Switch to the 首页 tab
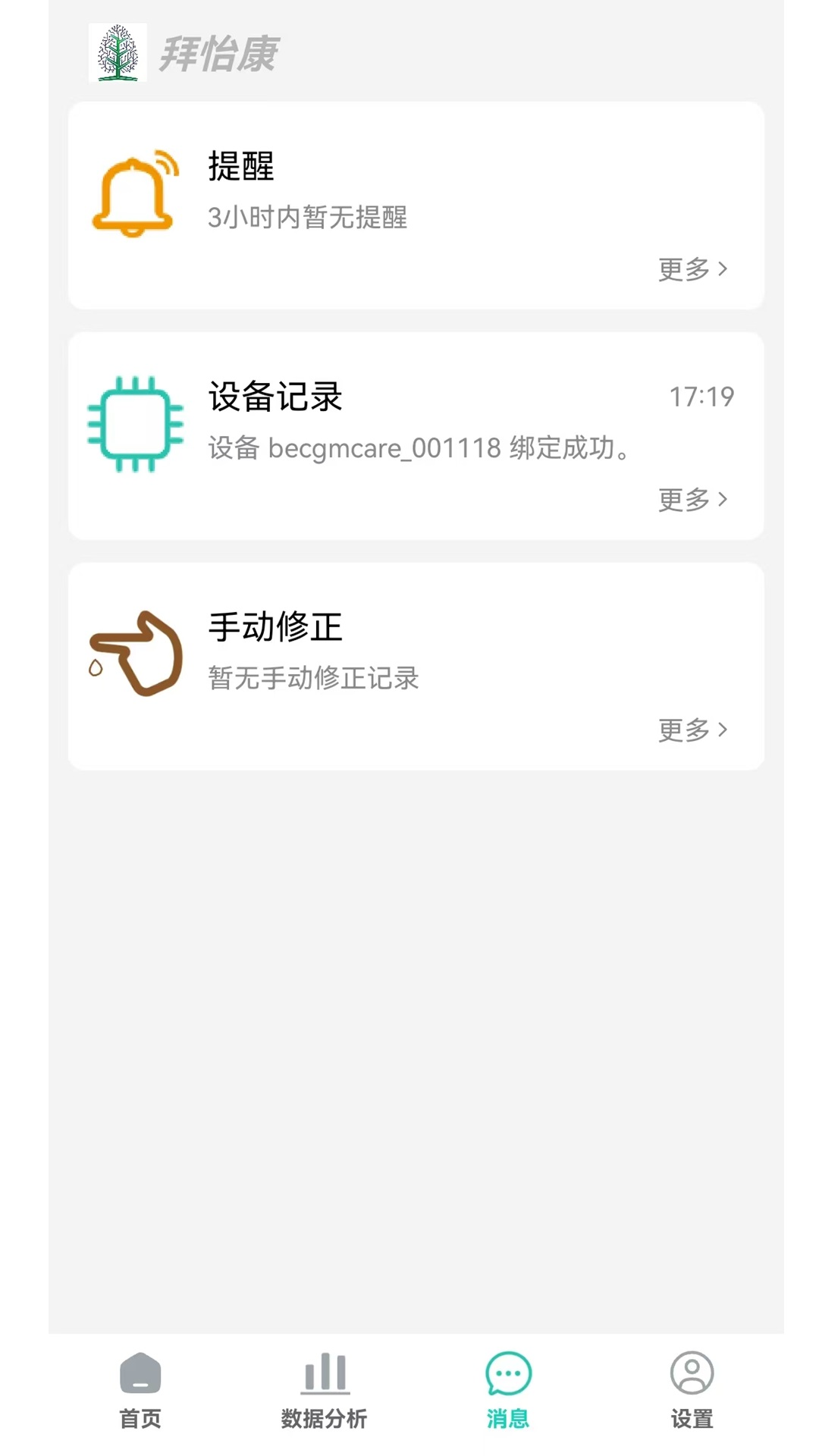The height and width of the screenshot is (1456, 819). click(x=139, y=1395)
